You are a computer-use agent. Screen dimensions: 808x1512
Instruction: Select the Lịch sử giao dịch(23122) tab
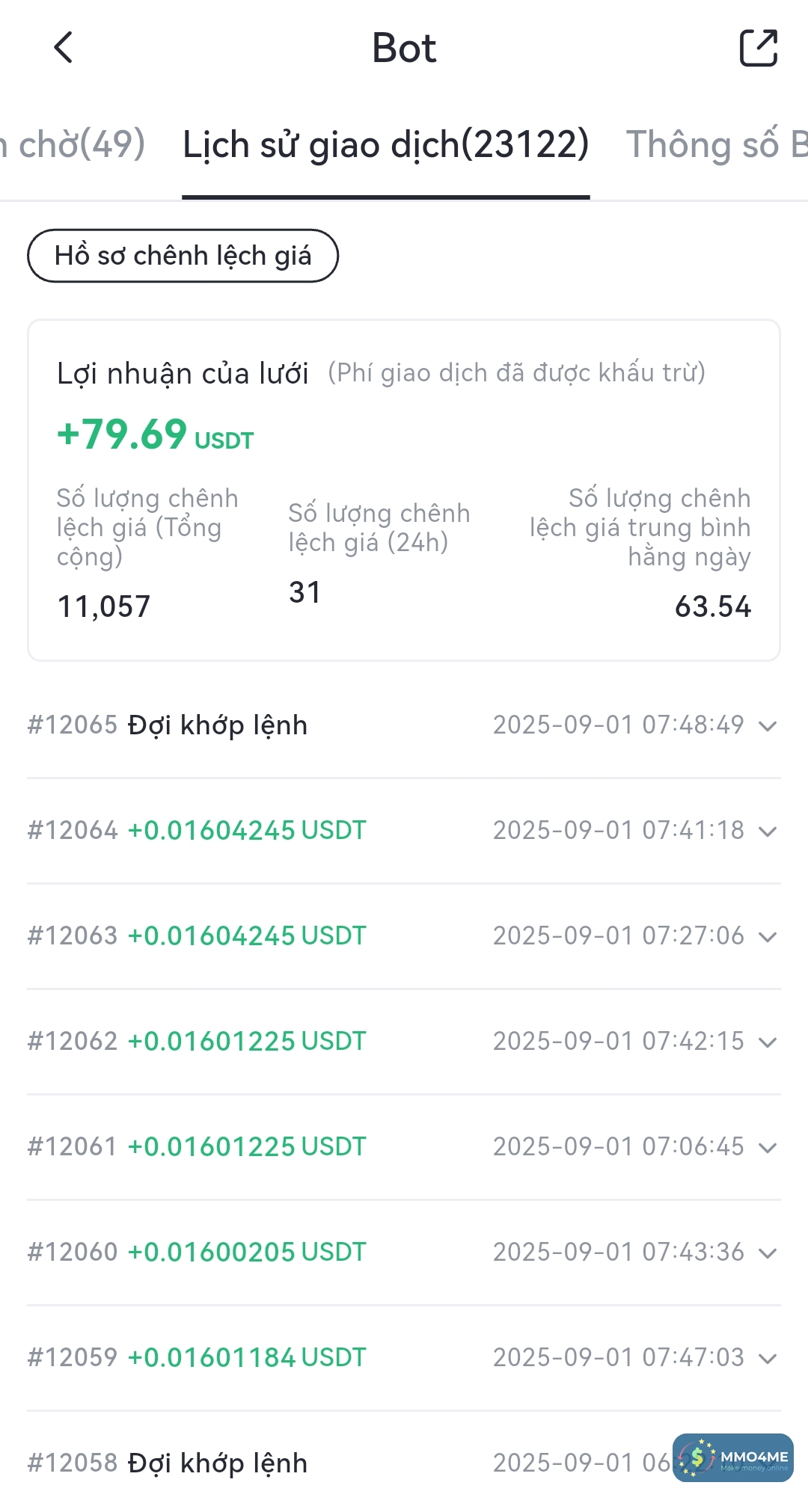[x=385, y=144]
